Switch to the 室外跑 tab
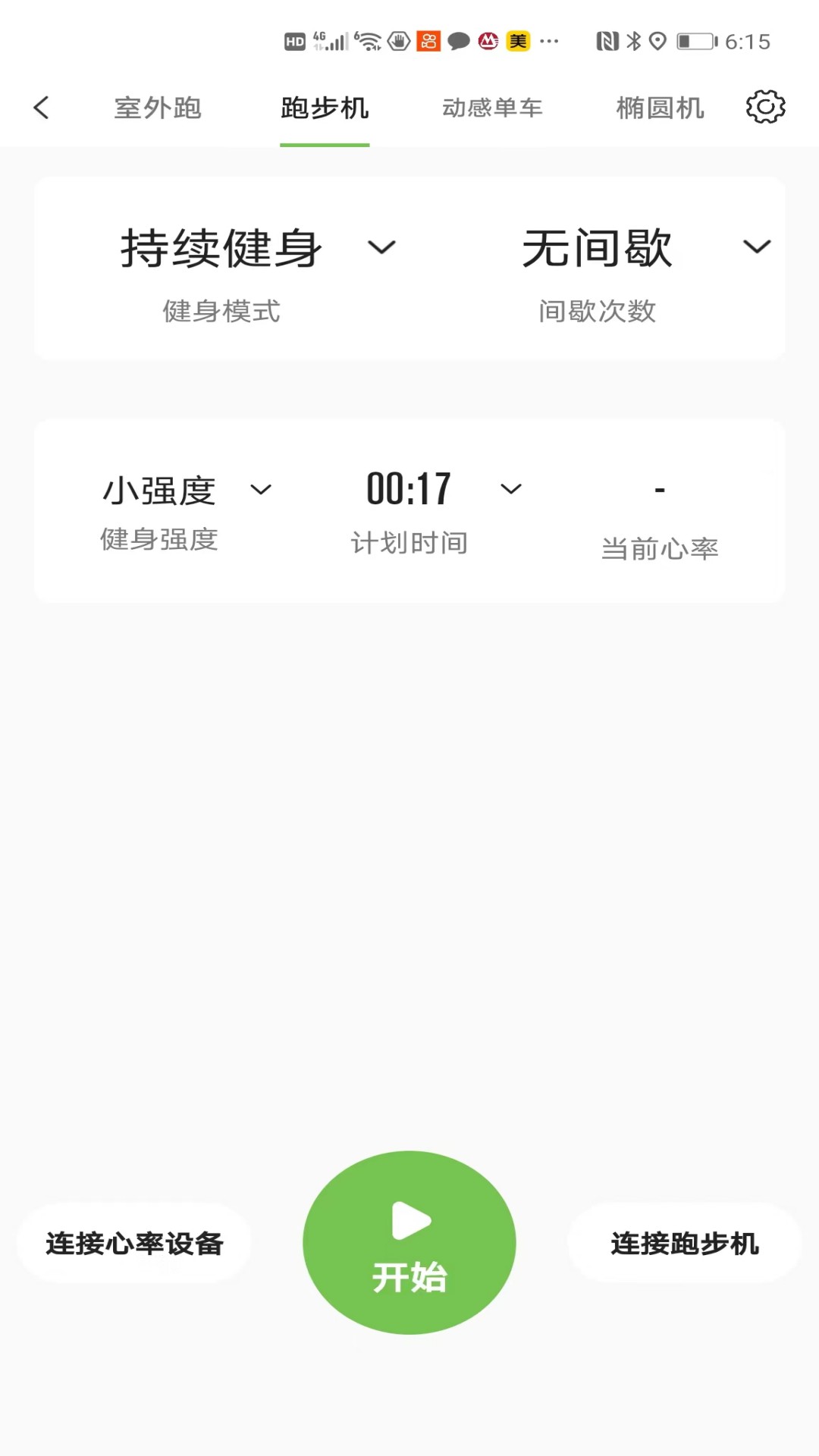The width and height of the screenshot is (819, 1456). pyautogui.click(x=158, y=108)
